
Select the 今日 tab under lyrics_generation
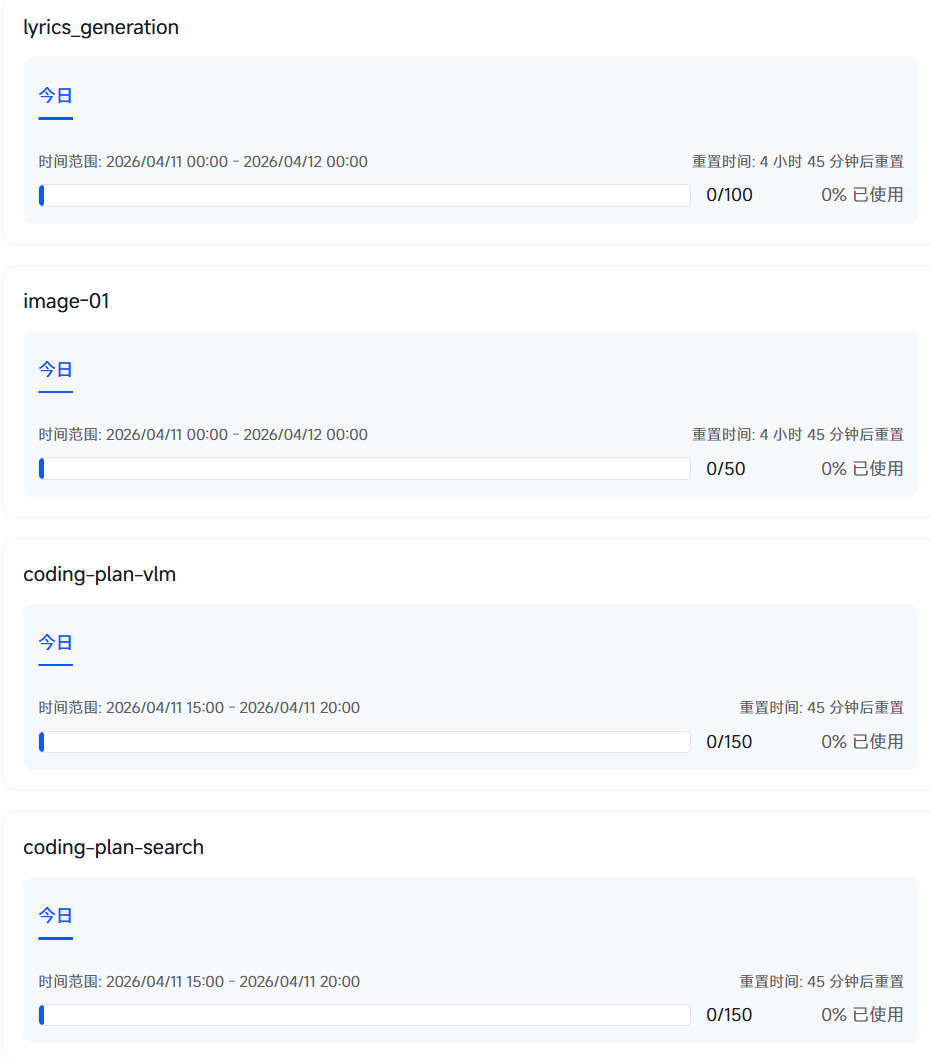pyautogui.click(x=55, y=96)
